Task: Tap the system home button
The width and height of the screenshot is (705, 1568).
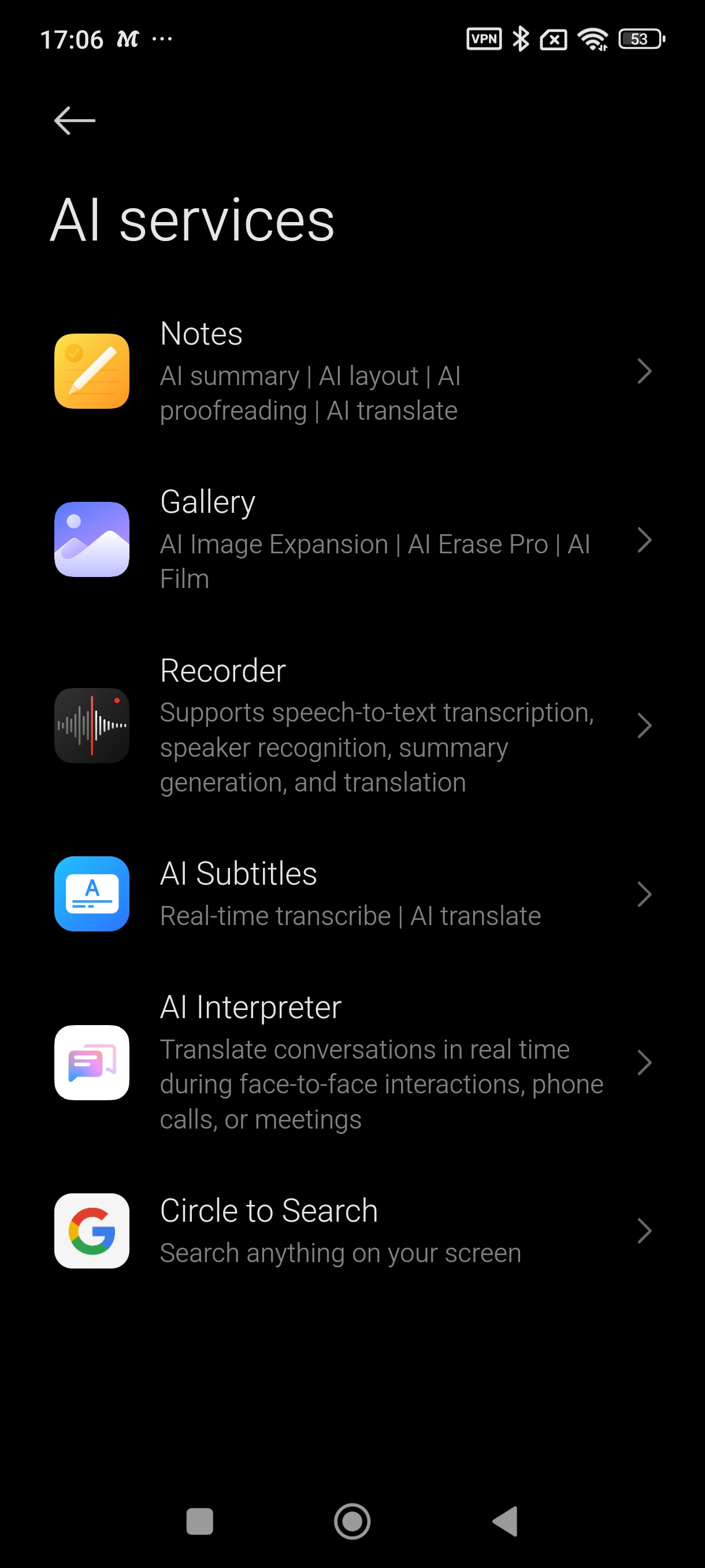Action: click(352, 1521)
